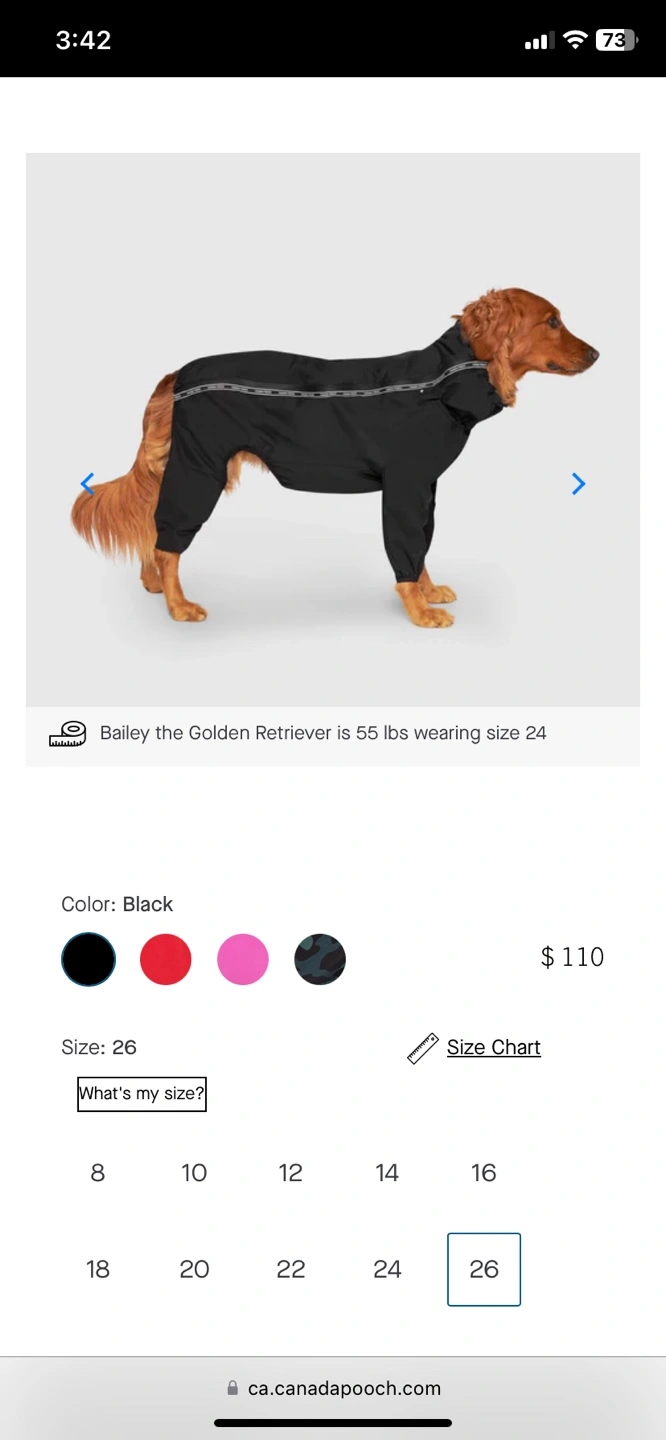Choose the red color option
This screenshot has width=666, height=1440.
tap(166, 959)
